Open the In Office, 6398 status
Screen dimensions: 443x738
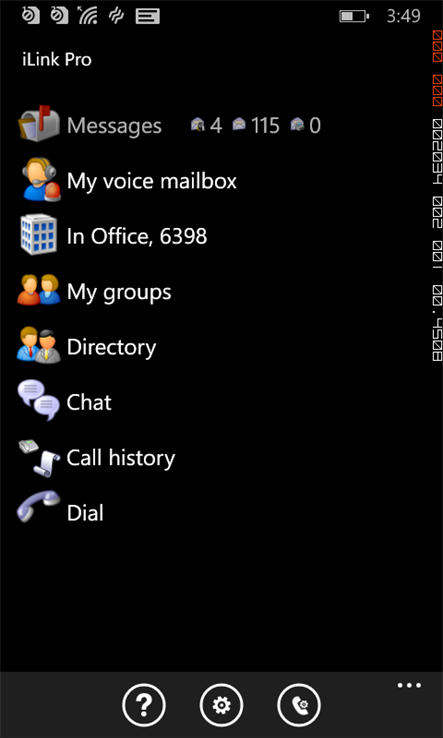113,236
